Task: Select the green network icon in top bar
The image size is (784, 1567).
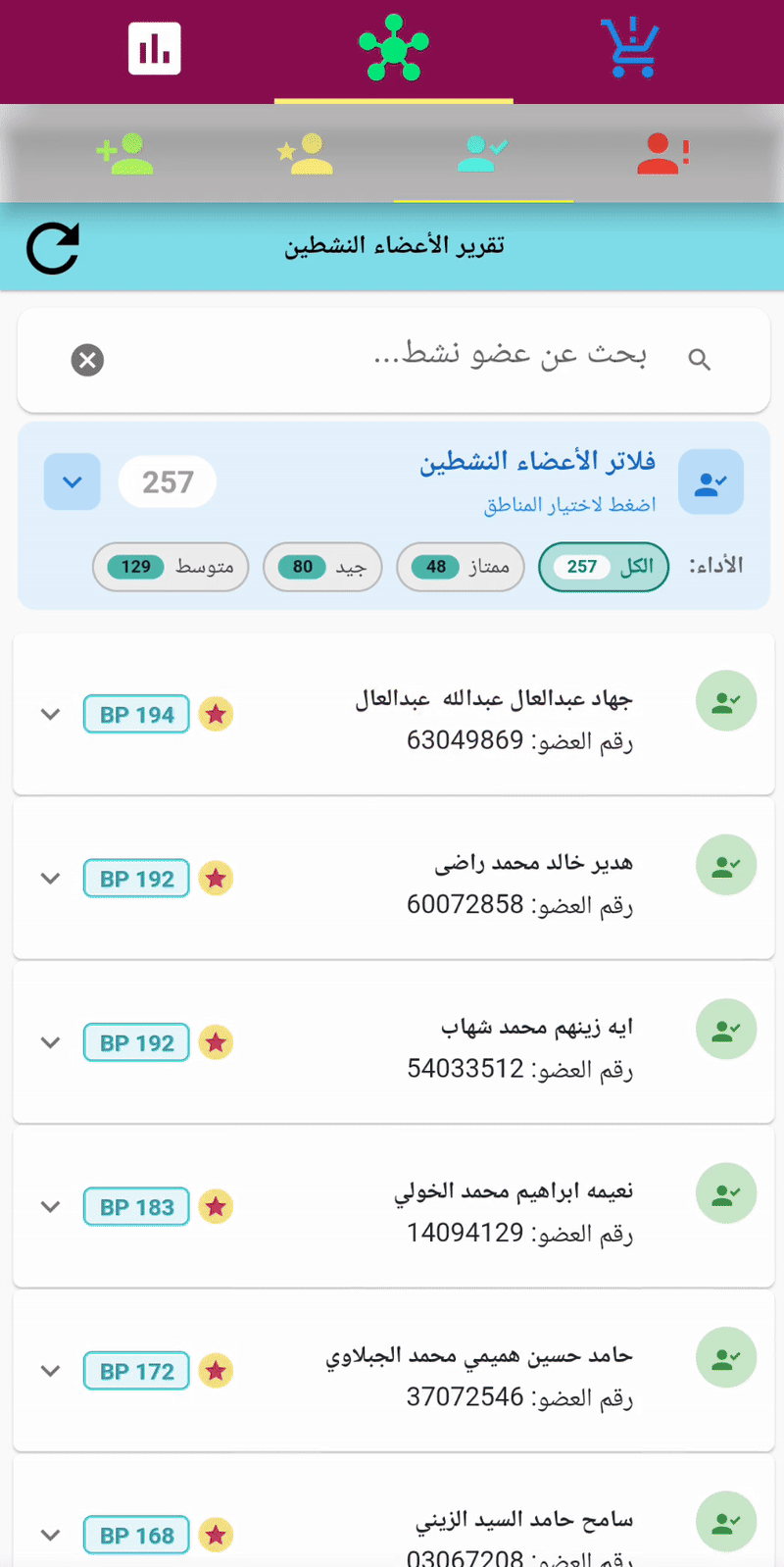Action: (x=392, y=47)
